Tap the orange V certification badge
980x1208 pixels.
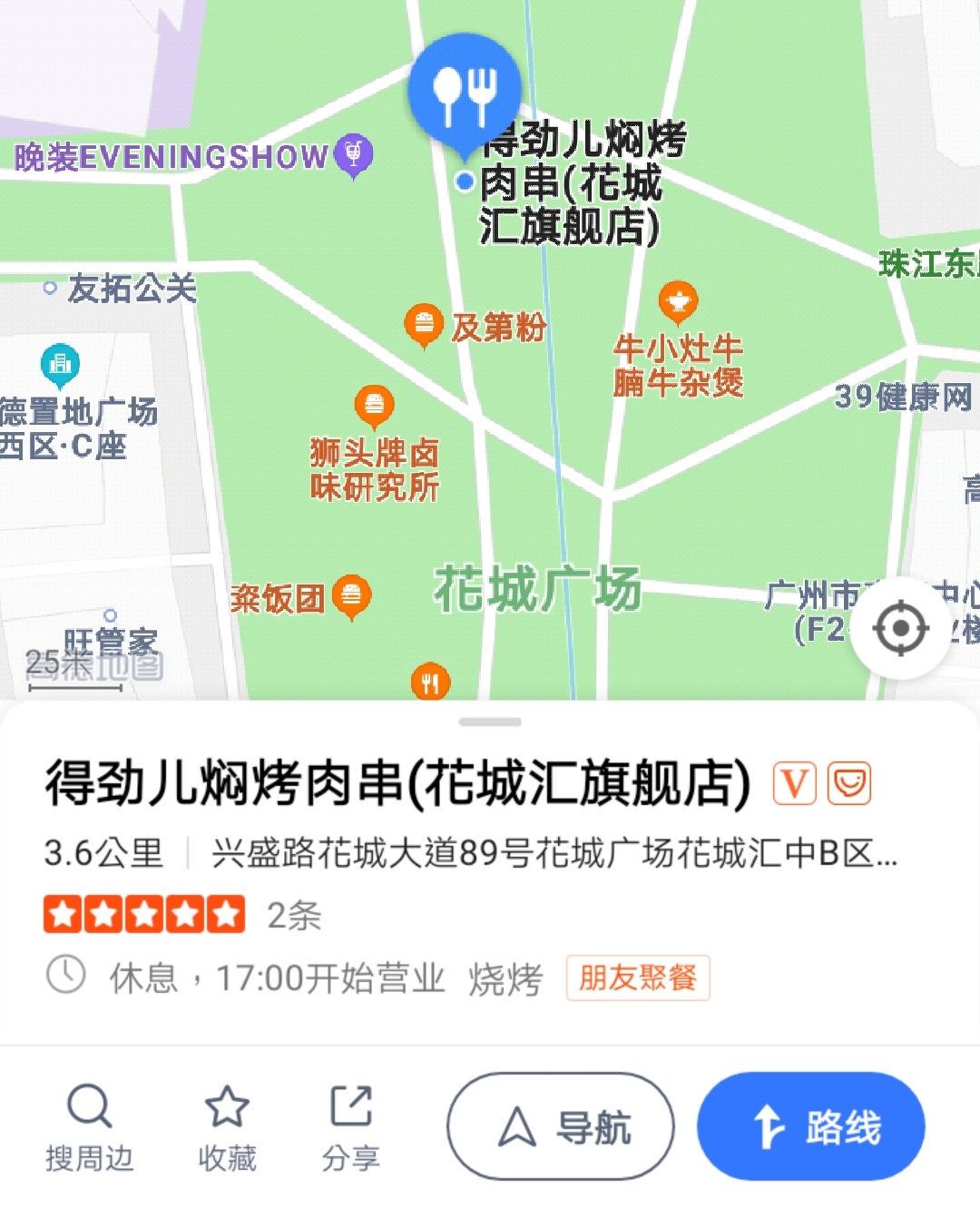coord(793,782)
